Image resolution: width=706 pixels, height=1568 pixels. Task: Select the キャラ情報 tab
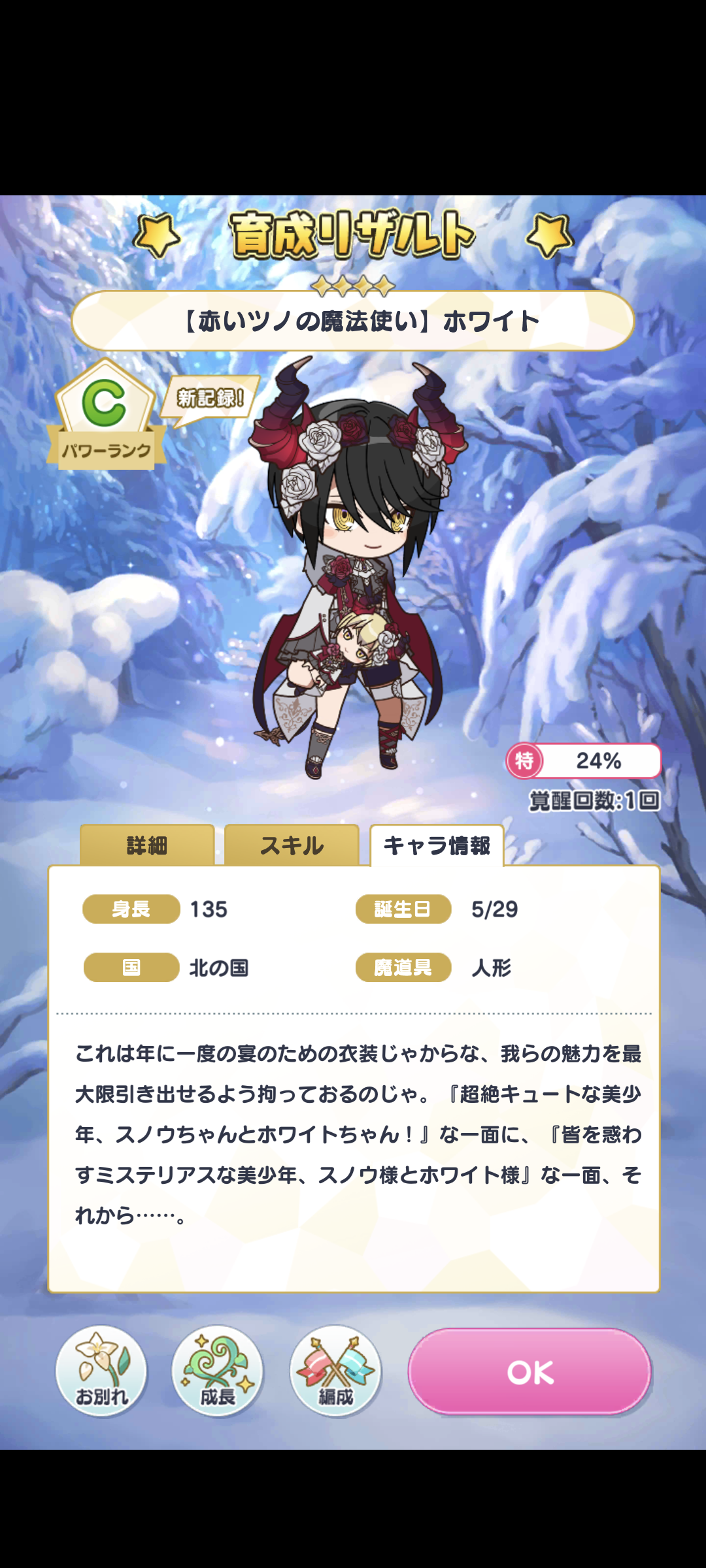[437, 845]
